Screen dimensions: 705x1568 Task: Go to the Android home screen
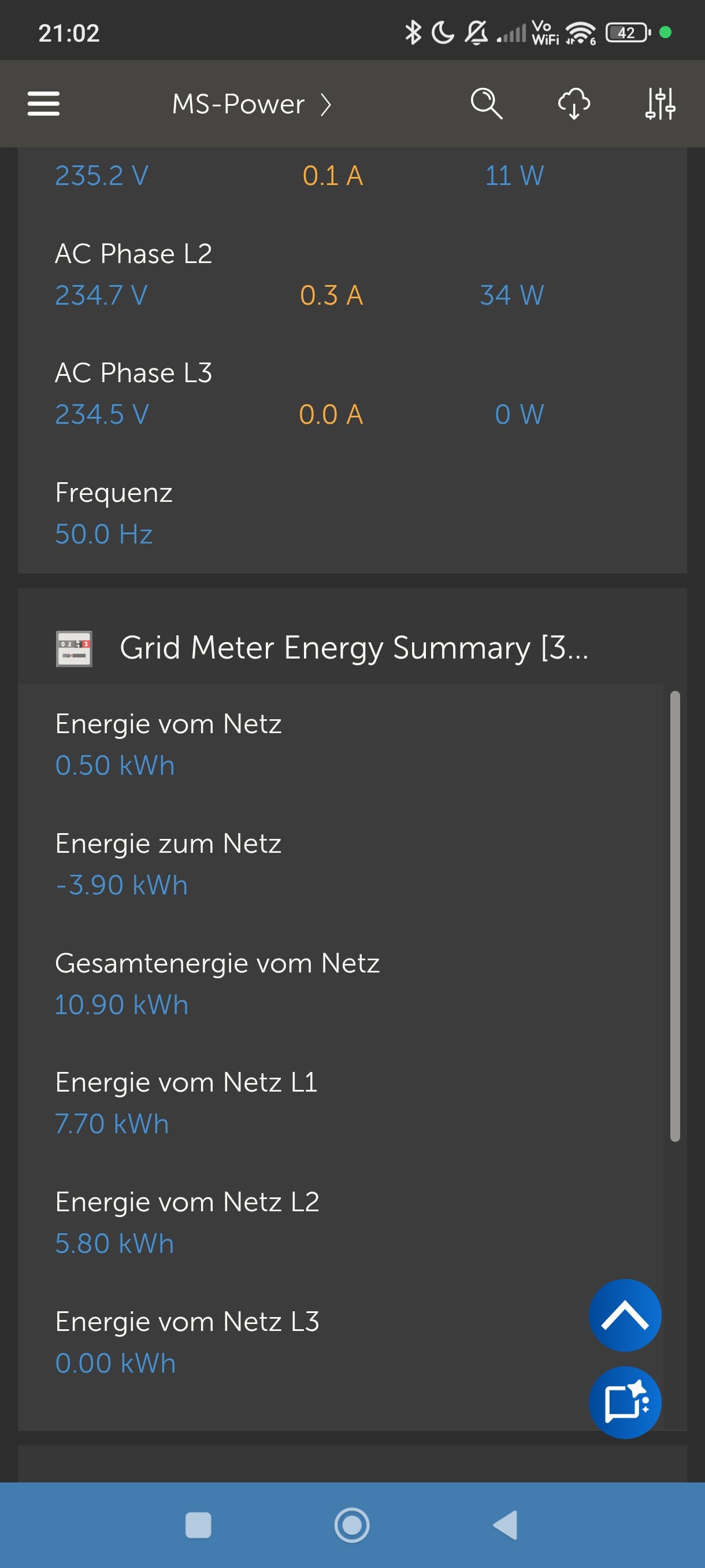pos(351,1525)
